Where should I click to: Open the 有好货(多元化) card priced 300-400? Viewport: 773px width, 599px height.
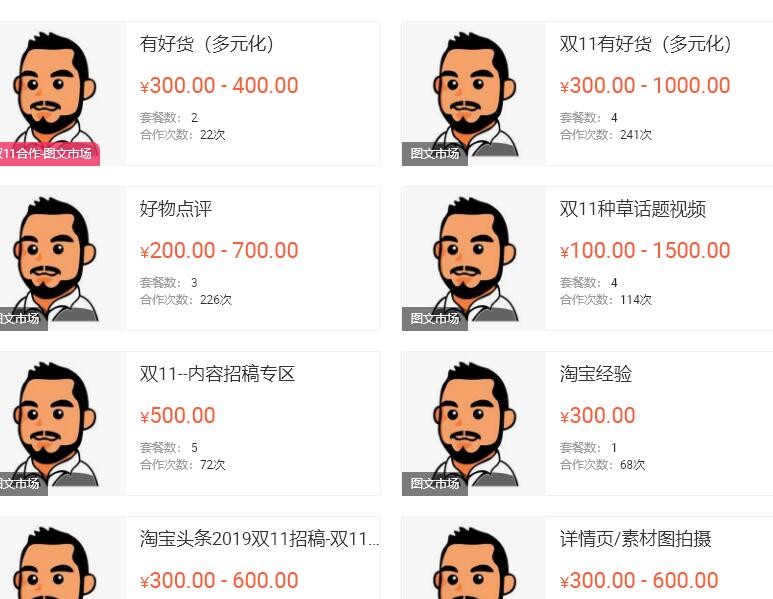206,45
